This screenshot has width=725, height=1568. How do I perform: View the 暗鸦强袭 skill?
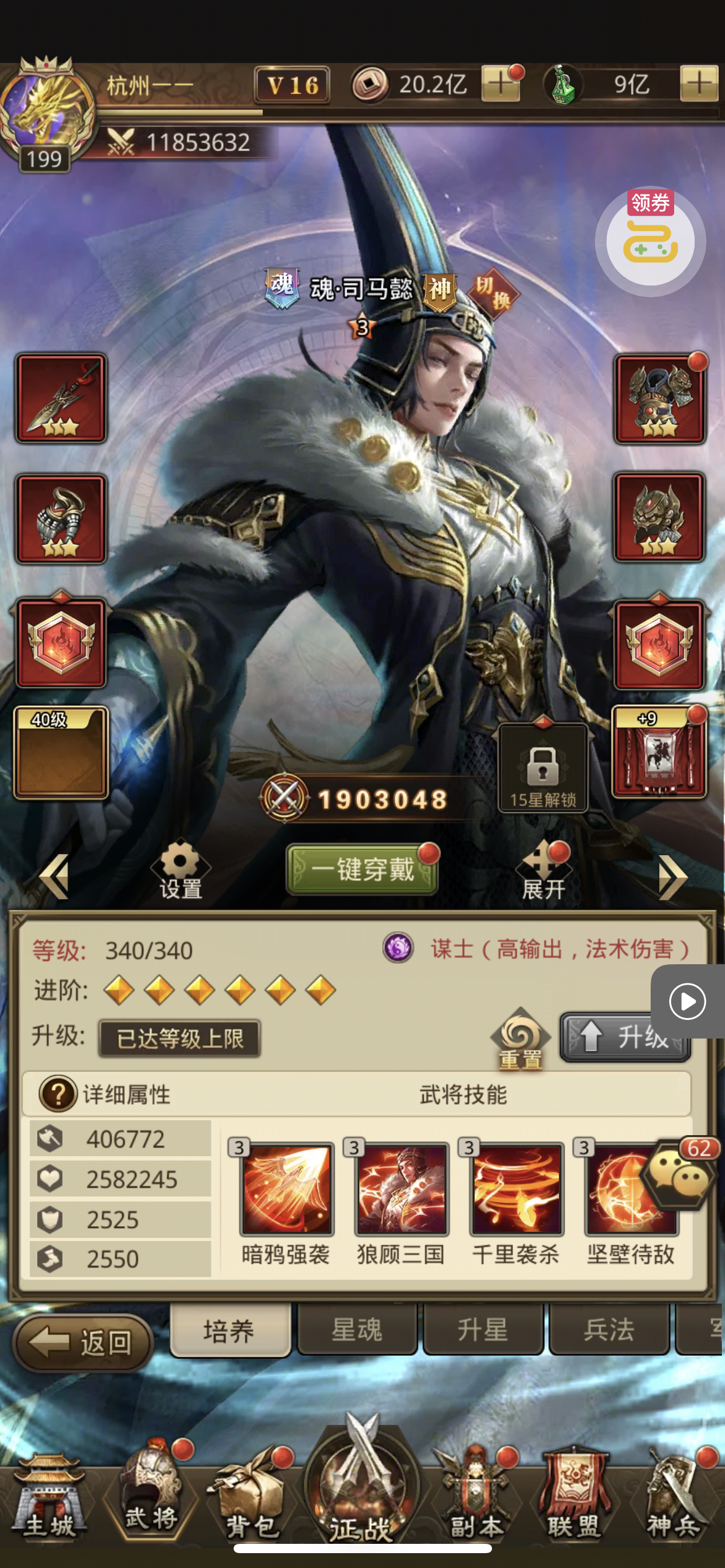(x=286, y=1189)
